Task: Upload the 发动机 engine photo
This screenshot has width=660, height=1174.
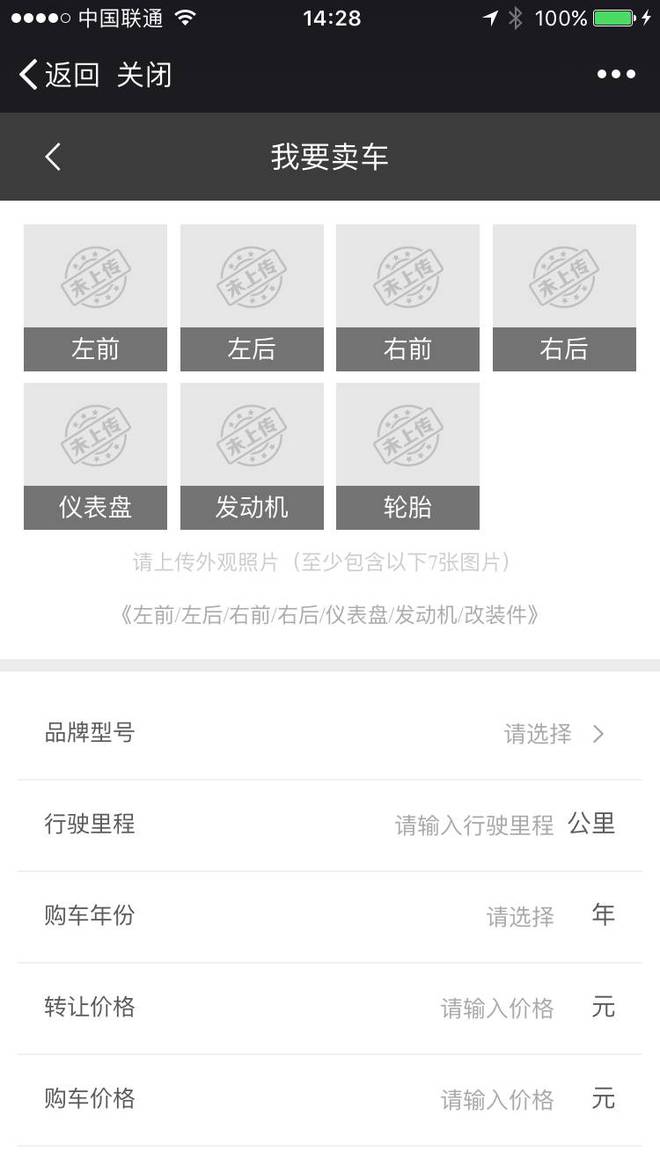Action: coord(251,455)
